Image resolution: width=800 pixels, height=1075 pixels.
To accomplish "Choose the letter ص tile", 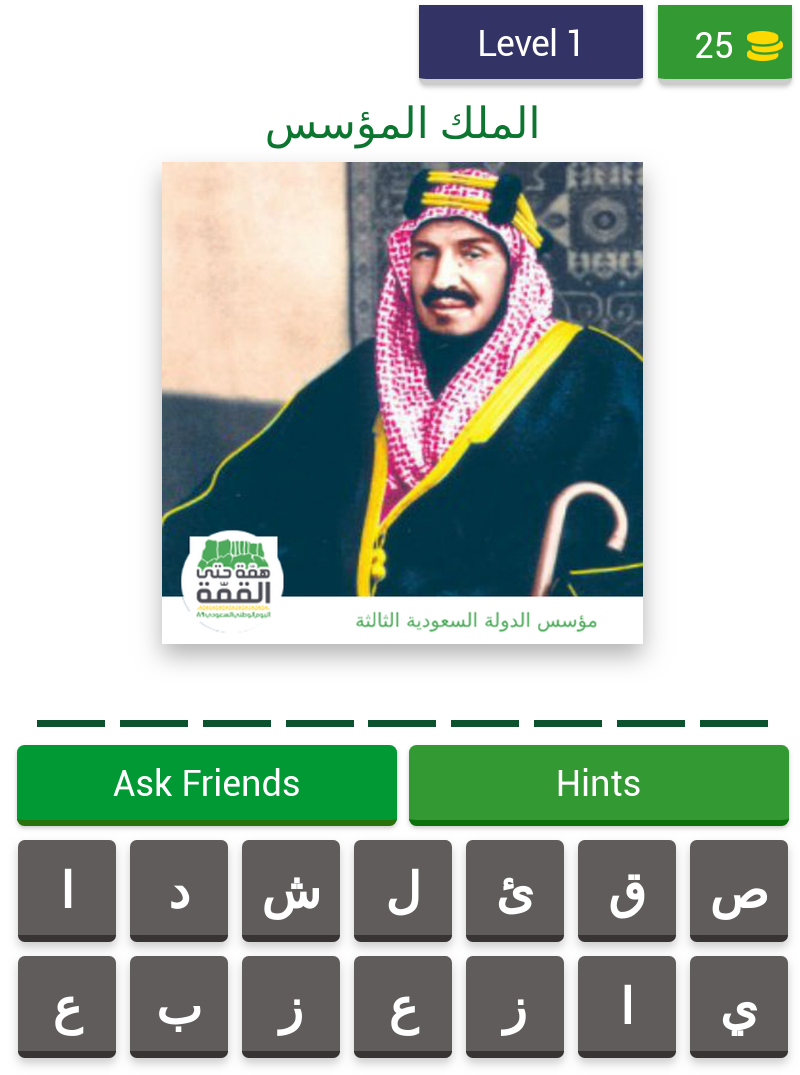I will (739, 889).
